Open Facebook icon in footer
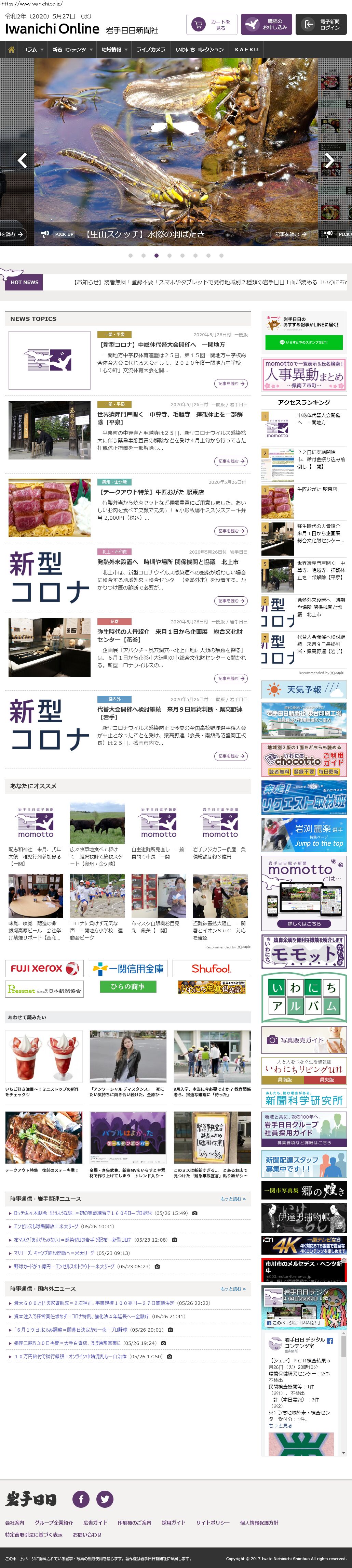Screen dimensions: 352x1568 81,1499
